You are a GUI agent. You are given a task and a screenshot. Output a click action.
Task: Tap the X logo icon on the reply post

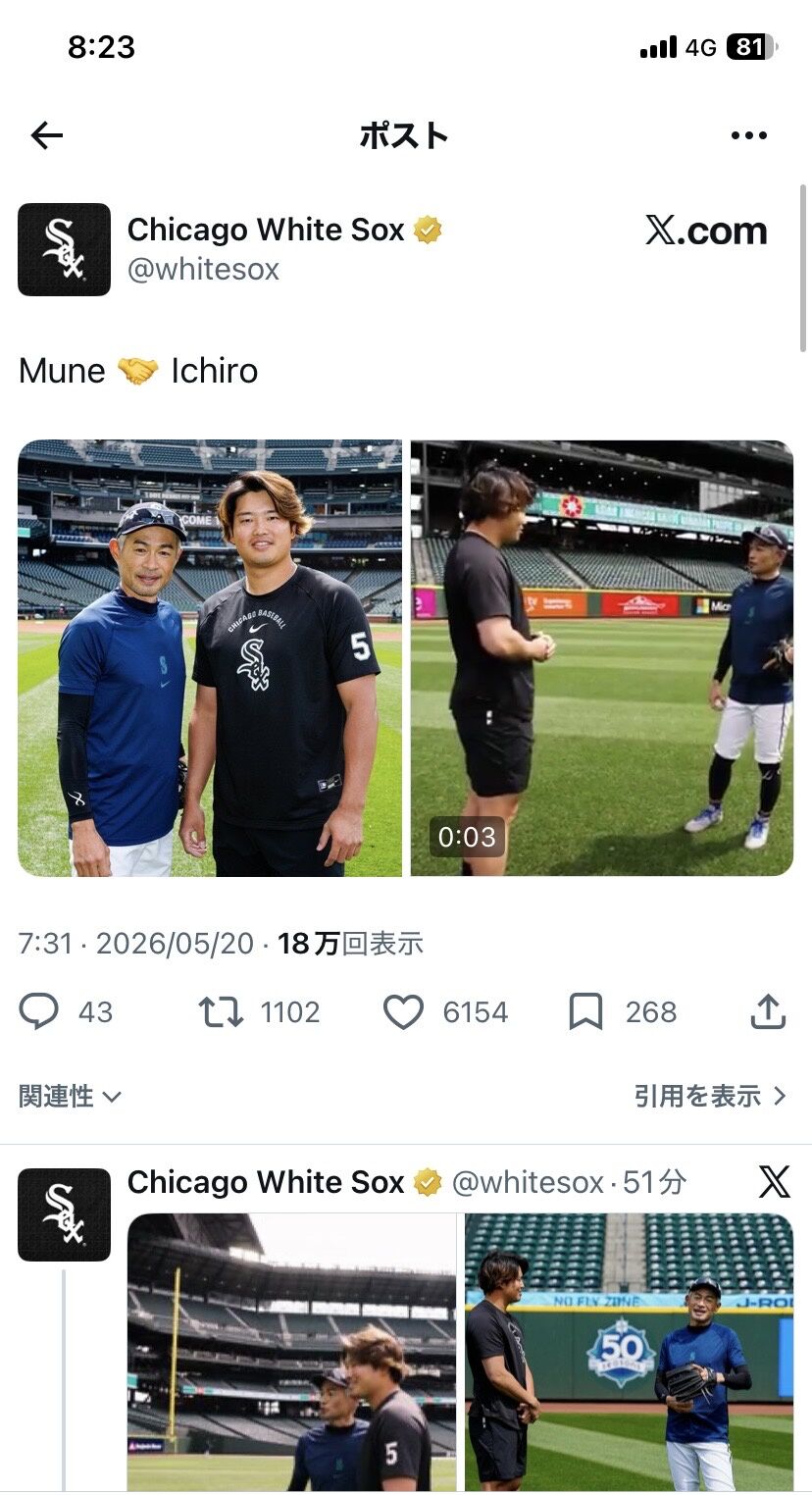774,1182
